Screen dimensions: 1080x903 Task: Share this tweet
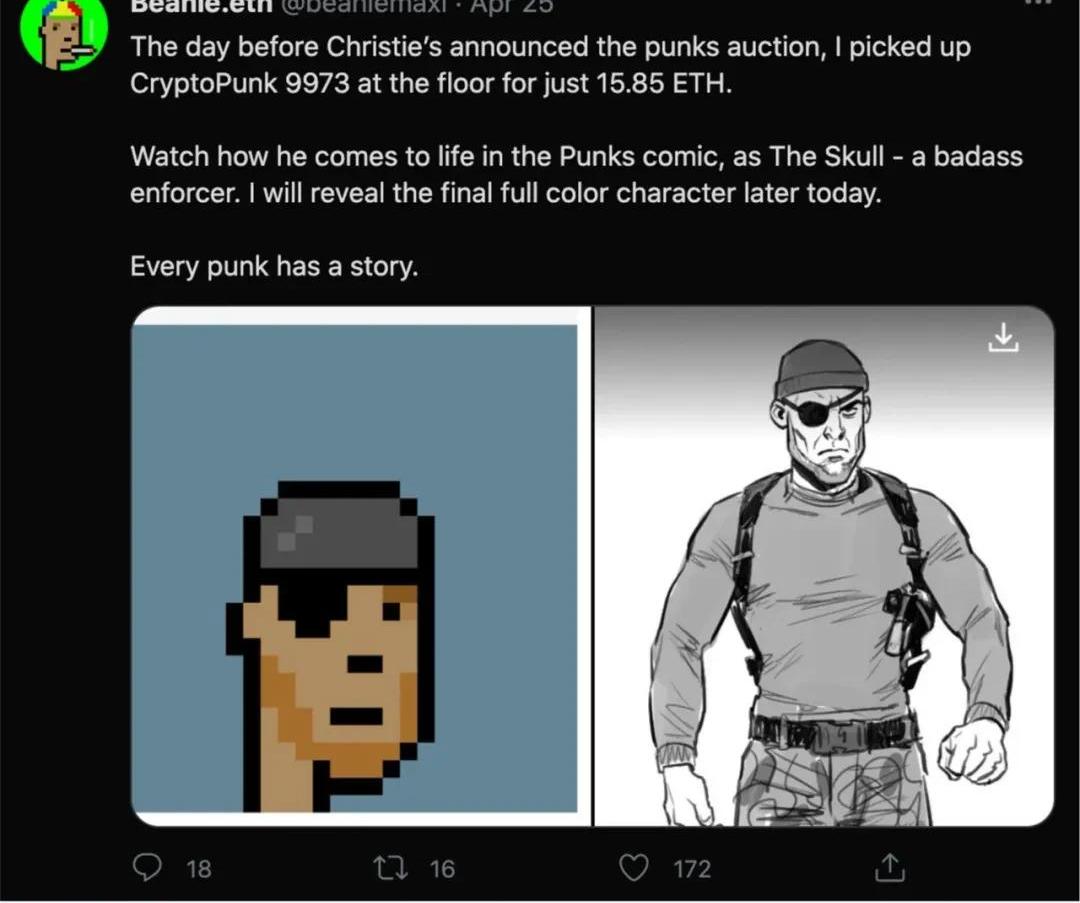point(889,868)
